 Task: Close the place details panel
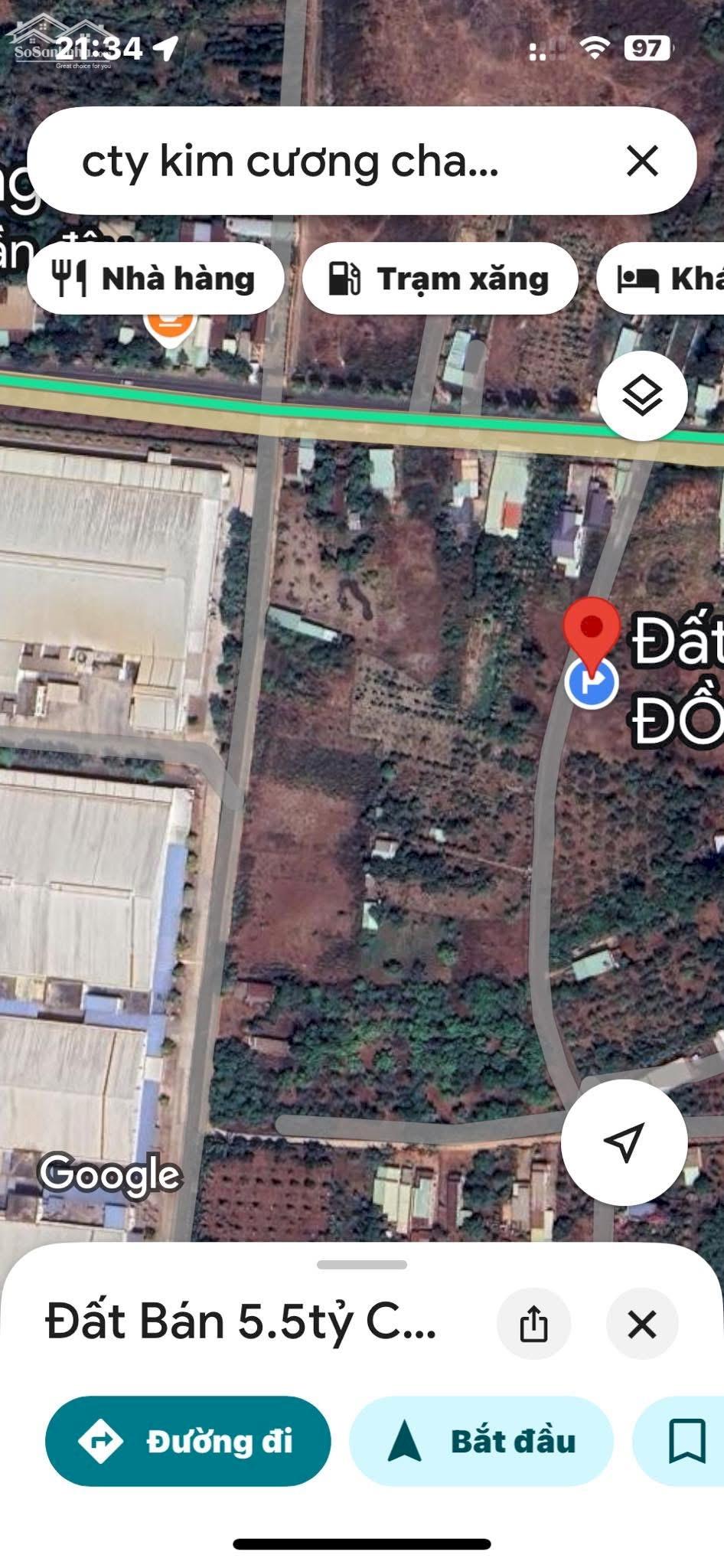point(641,1324)
